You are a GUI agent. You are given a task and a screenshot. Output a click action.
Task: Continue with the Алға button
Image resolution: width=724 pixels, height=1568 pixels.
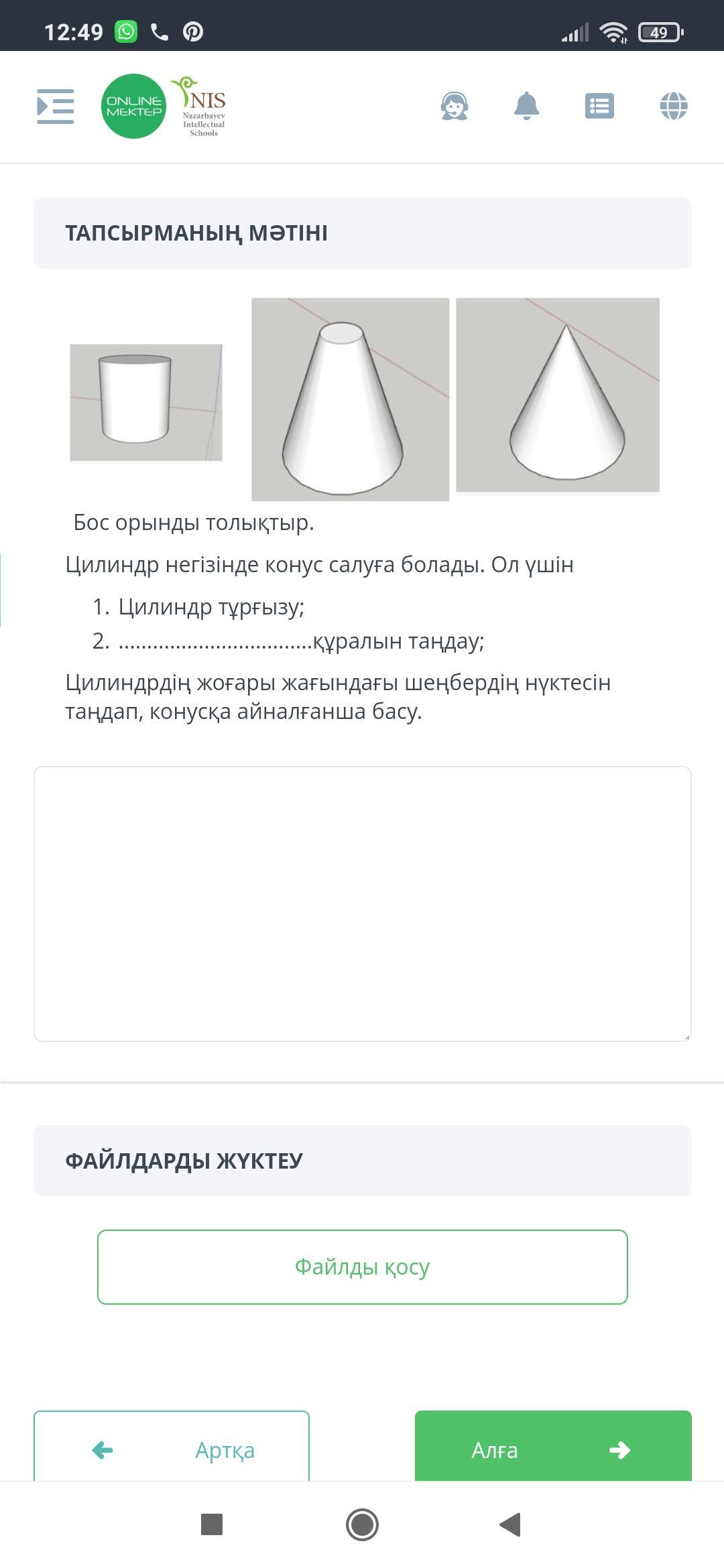(x=552, y=1449)
